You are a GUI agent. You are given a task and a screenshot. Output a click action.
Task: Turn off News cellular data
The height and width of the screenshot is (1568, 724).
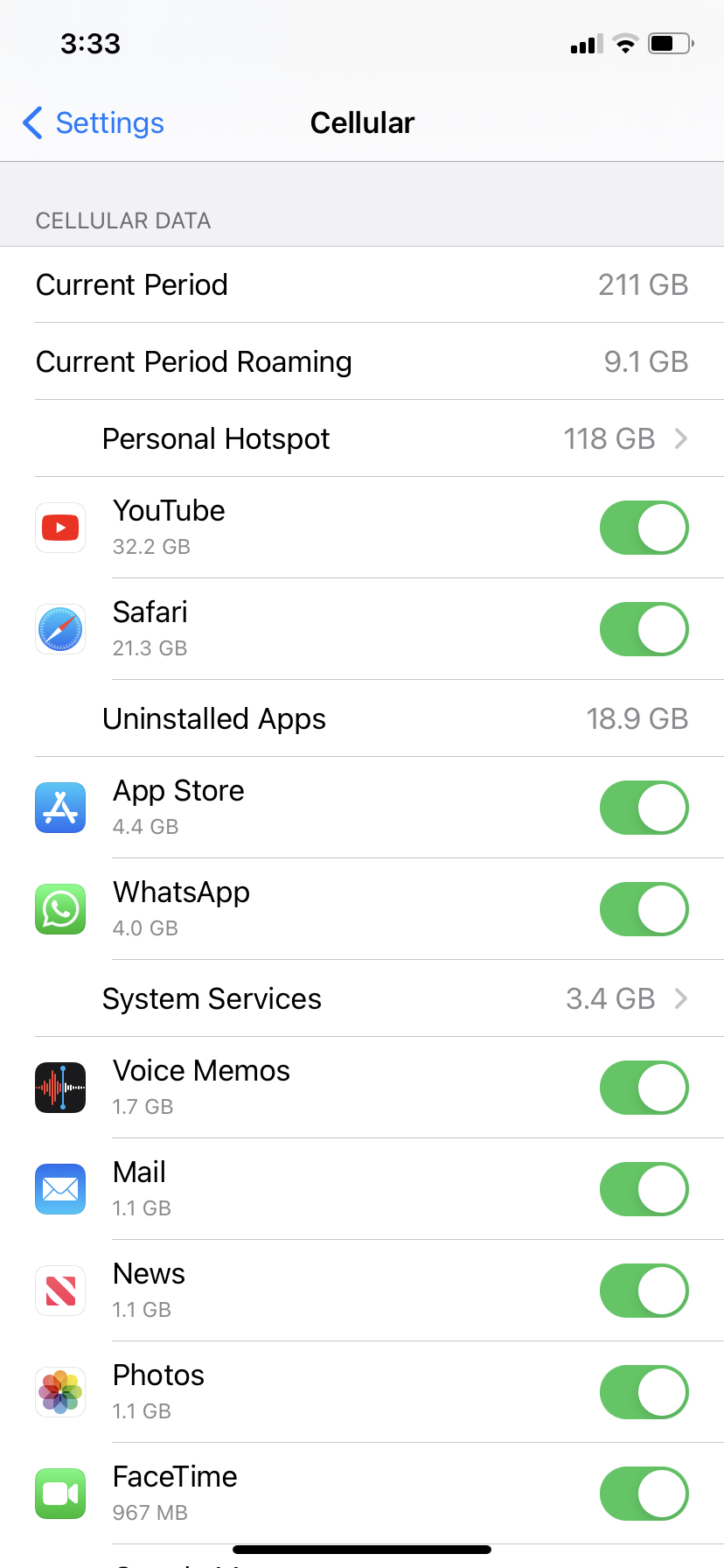(x=644, y=1291)
